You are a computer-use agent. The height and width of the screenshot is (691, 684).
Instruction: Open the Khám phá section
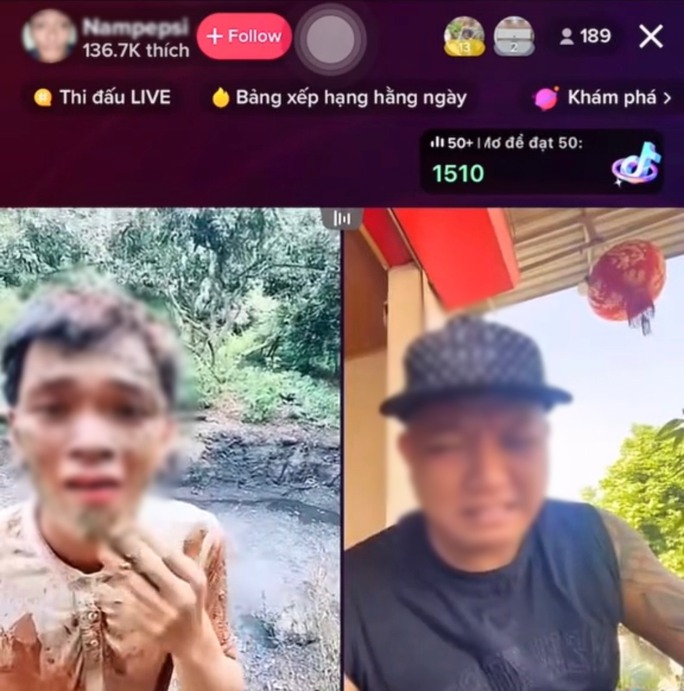coord(603,97)
